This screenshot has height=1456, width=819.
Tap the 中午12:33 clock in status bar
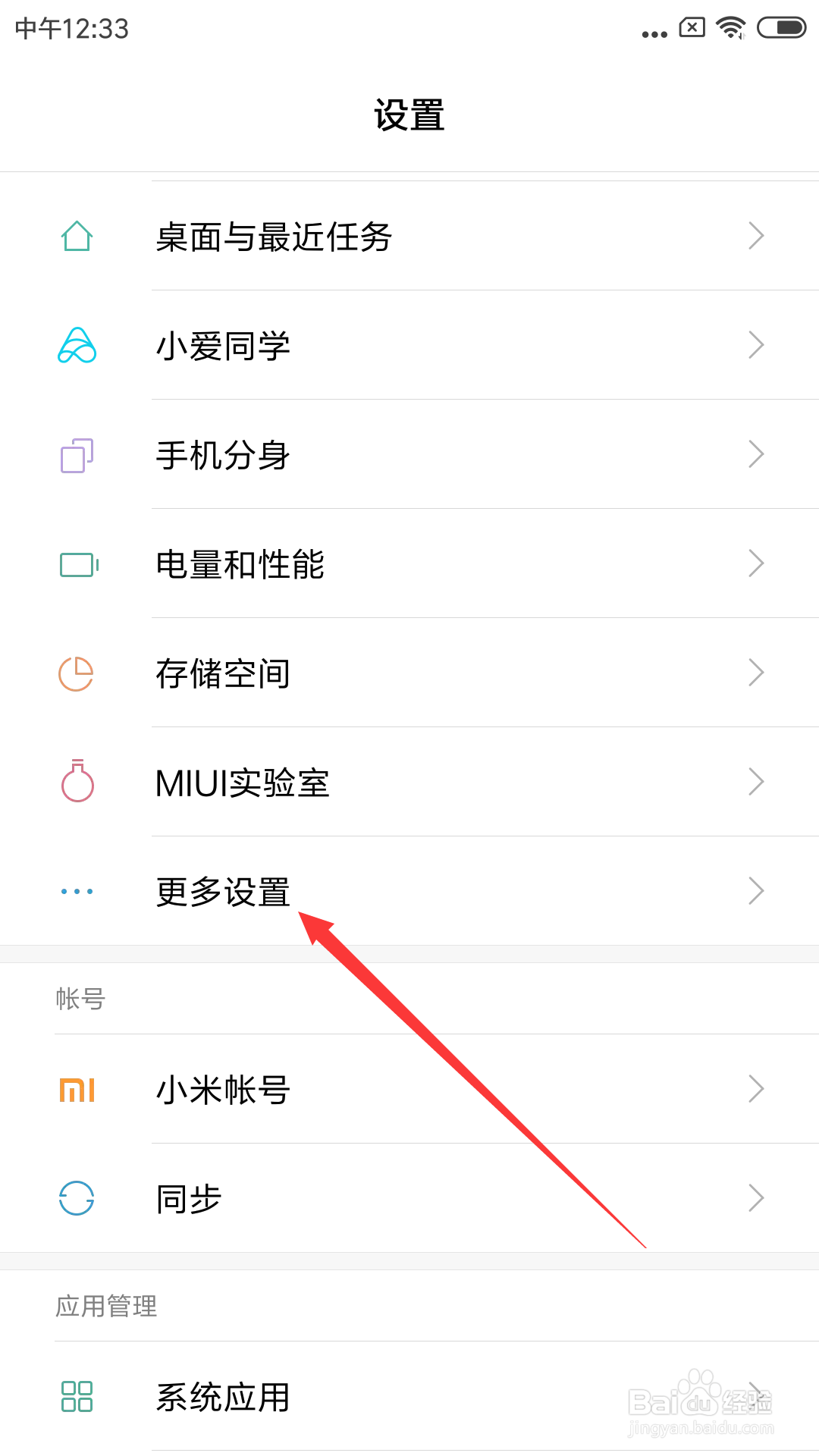click(71, 29)
